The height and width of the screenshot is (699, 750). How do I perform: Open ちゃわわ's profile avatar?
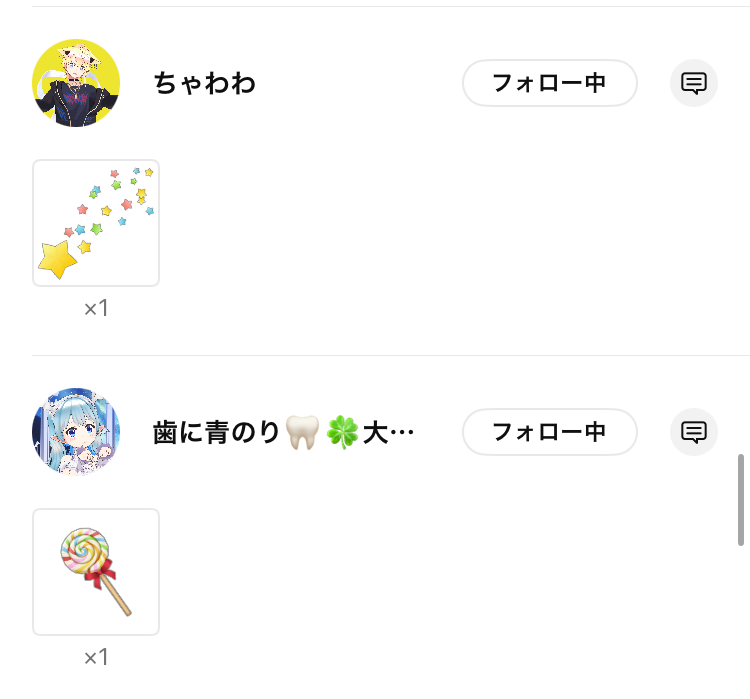(x=76, y=83)
